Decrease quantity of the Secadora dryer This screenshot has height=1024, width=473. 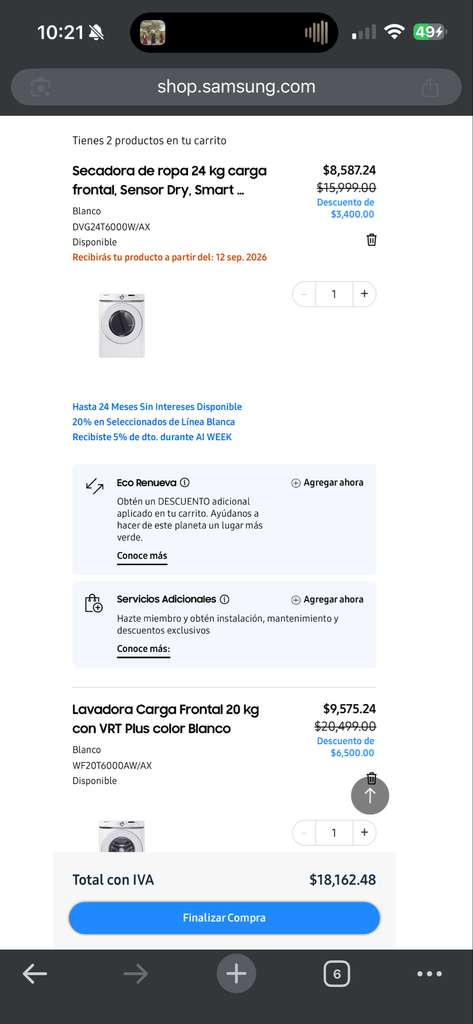tap(304, 294)
